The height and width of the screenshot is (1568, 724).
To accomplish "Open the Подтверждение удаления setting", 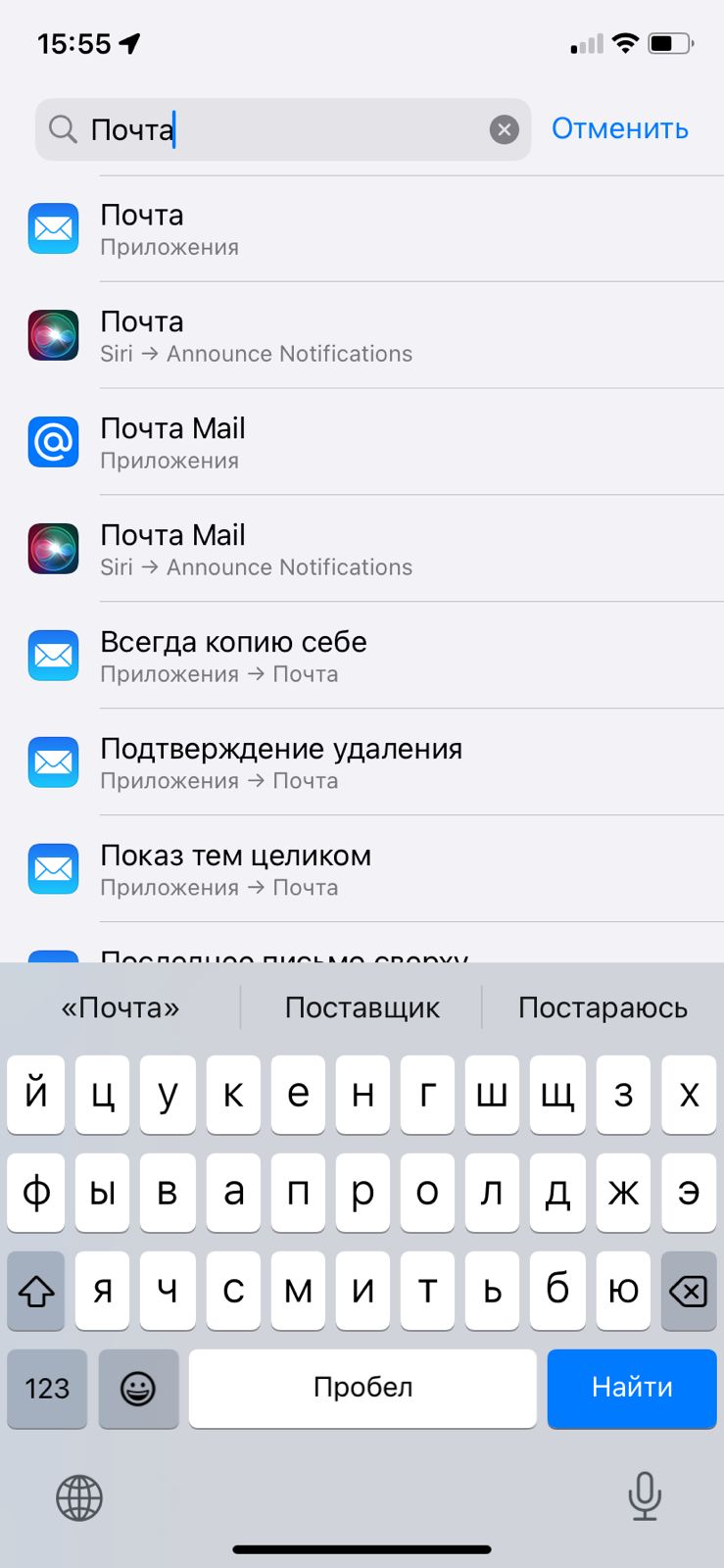I will coord(362,763).
